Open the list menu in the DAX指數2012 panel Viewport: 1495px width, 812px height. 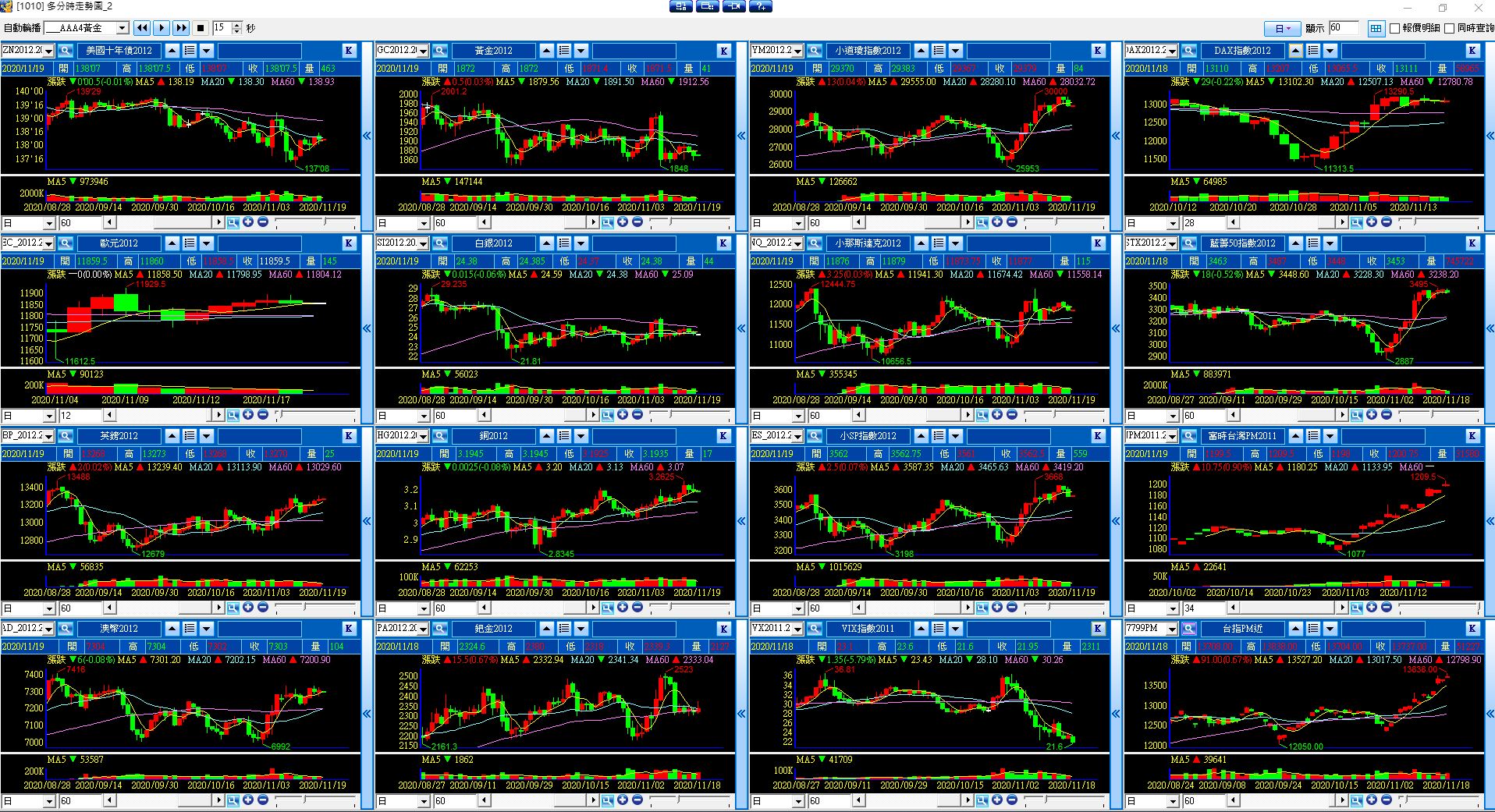coord(1313,50)
